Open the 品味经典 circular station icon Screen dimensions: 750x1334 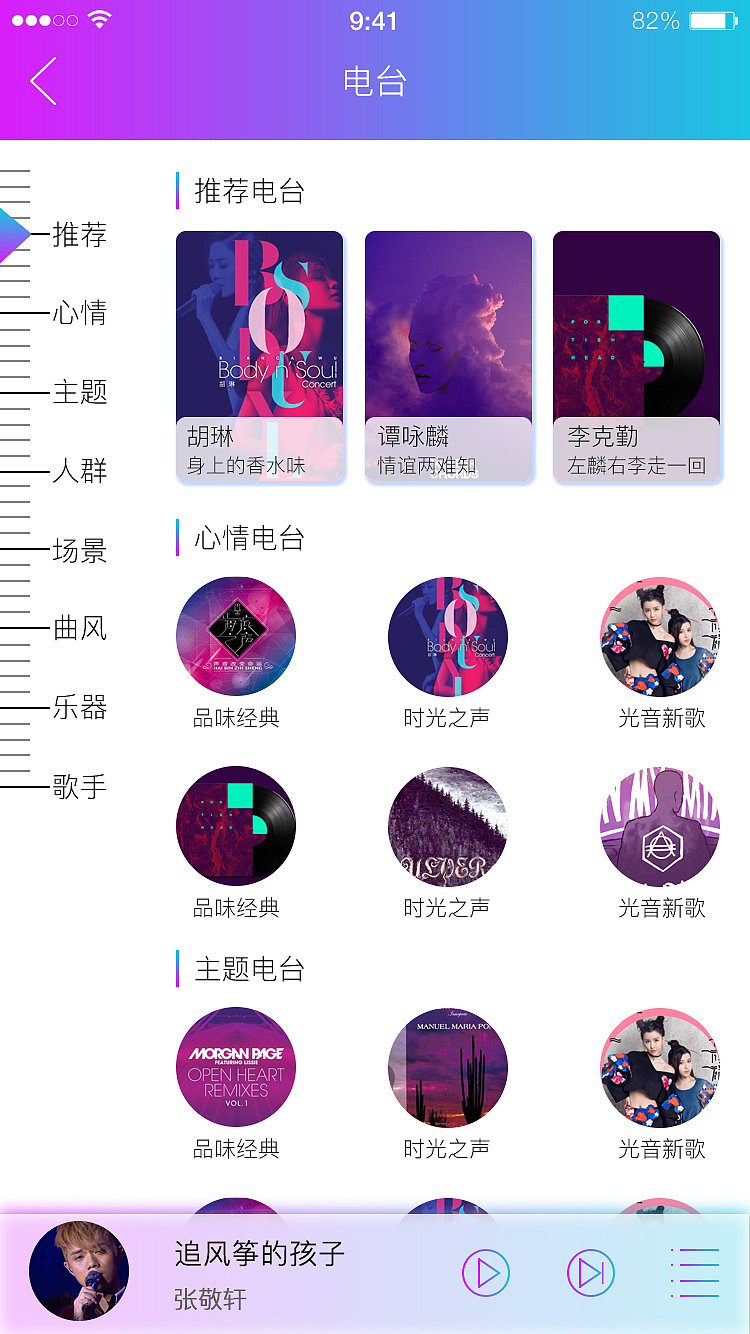[236, 637]
